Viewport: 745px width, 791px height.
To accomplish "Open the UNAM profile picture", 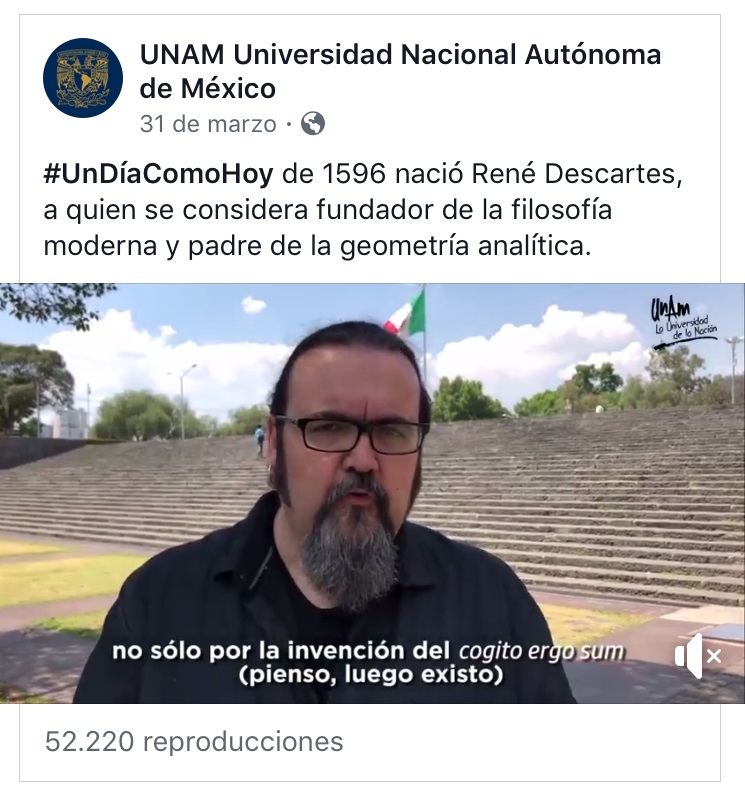I will [83, 78].
